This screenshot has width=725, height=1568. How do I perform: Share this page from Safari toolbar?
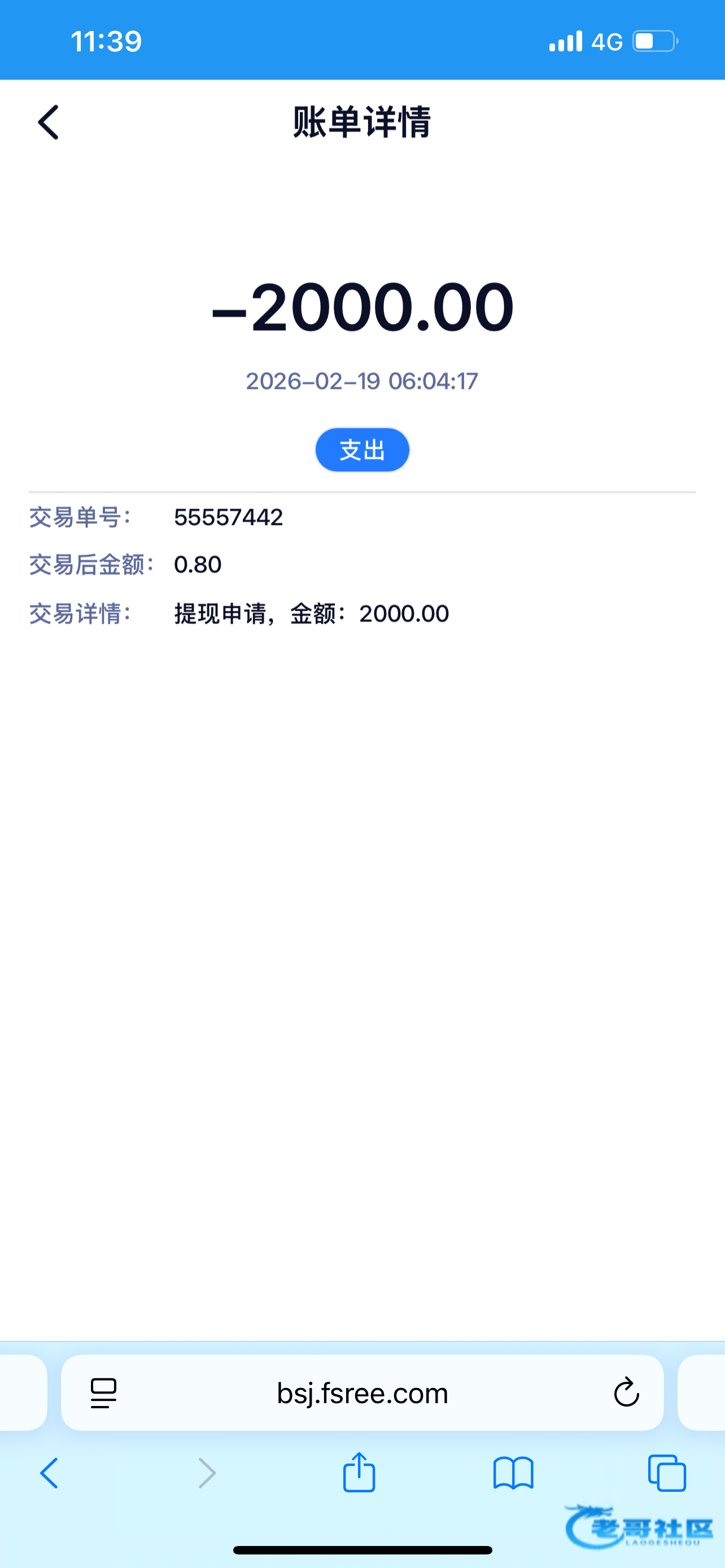[x=359, y=1473]
